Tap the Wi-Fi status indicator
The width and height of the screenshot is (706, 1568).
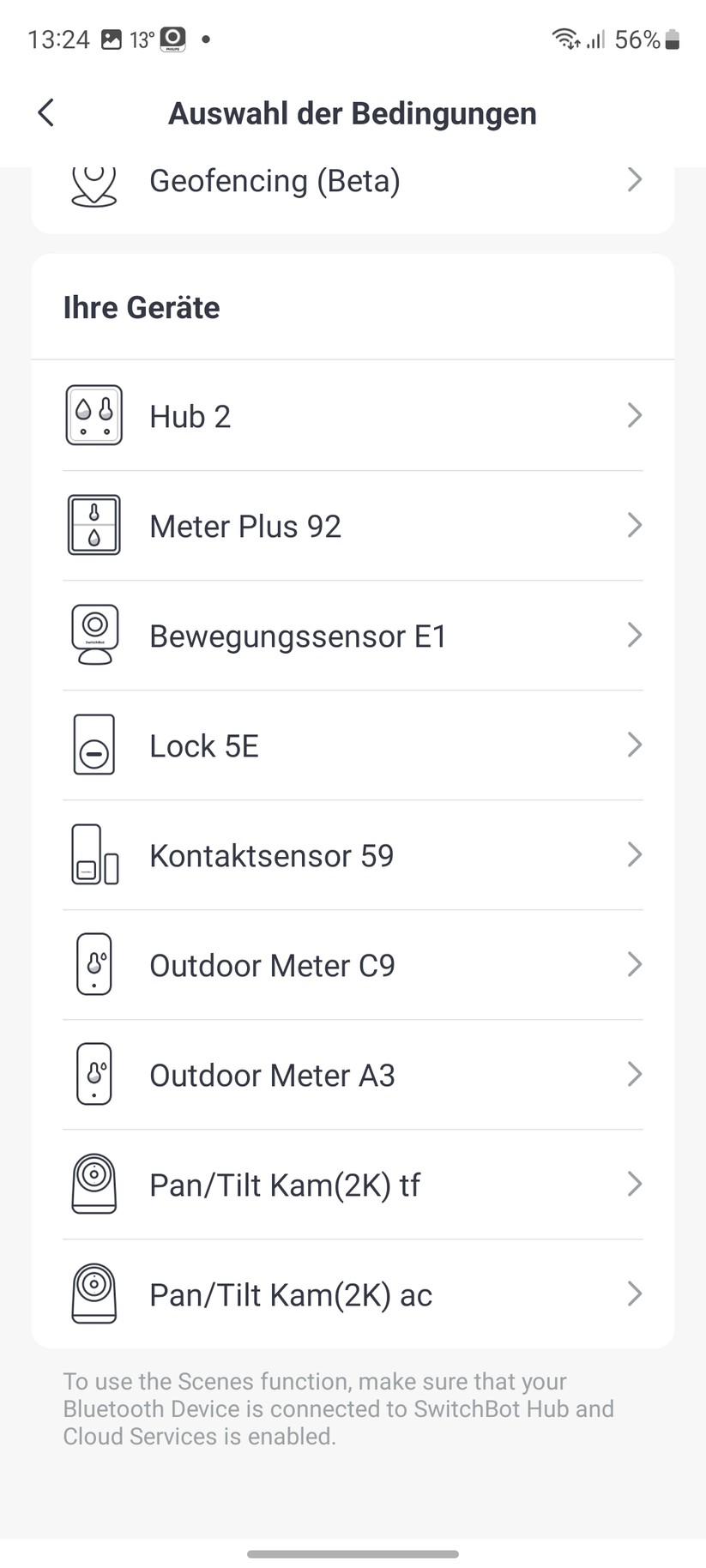[x=564, y=38]
